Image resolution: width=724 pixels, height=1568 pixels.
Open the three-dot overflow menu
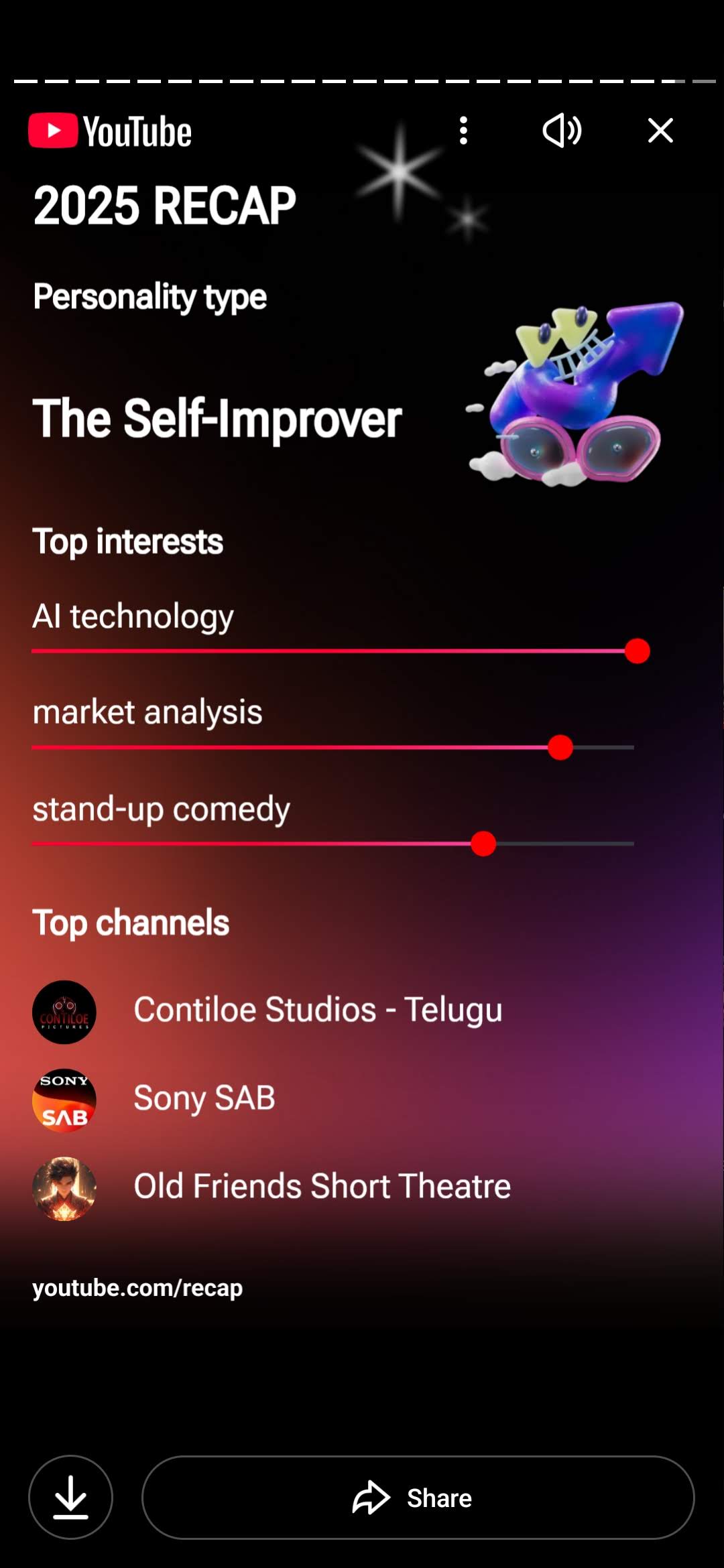[463, 131]
